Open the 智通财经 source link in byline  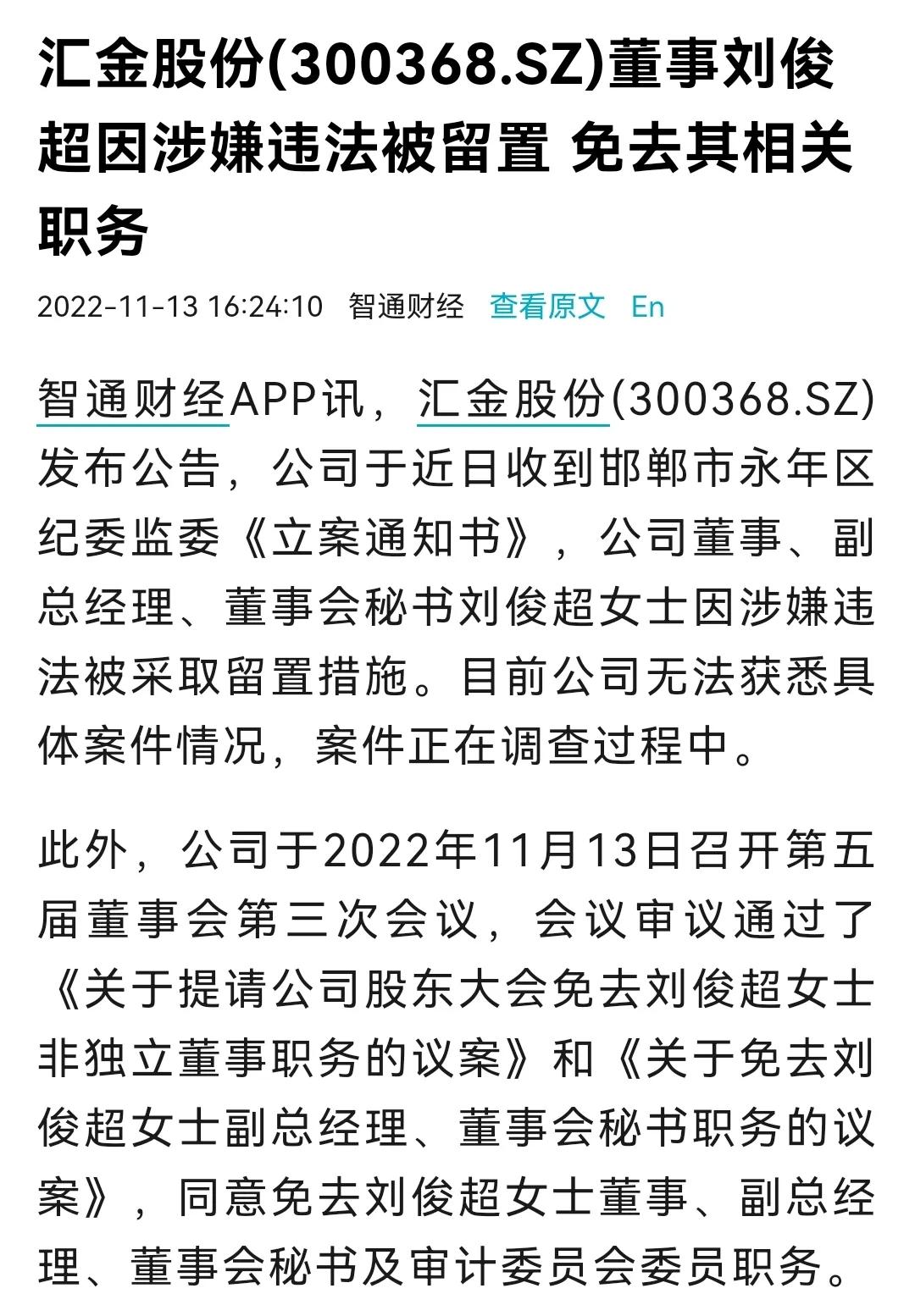tap(404, 309)
